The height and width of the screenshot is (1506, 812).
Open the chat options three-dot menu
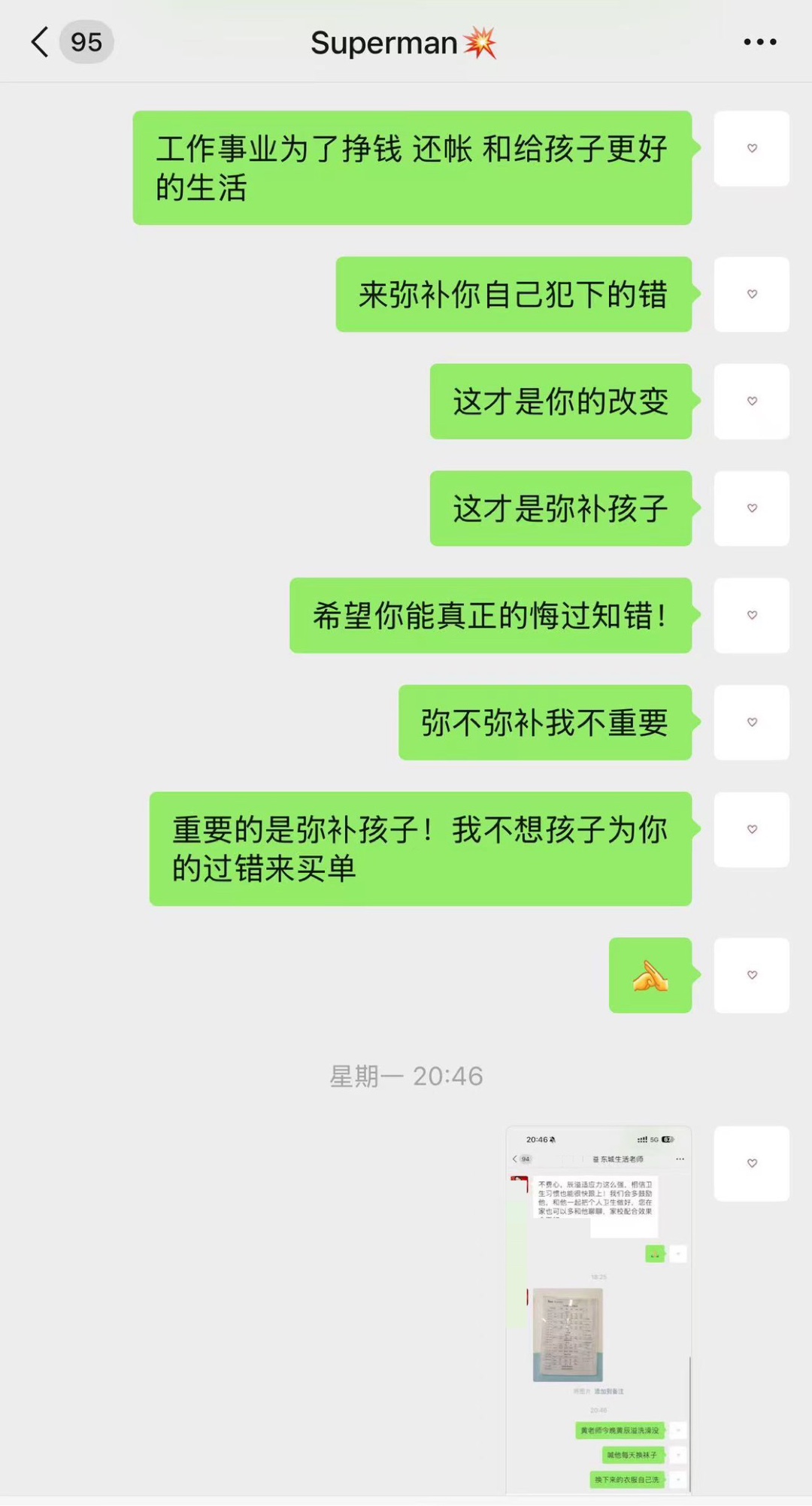tap(759, 42)
